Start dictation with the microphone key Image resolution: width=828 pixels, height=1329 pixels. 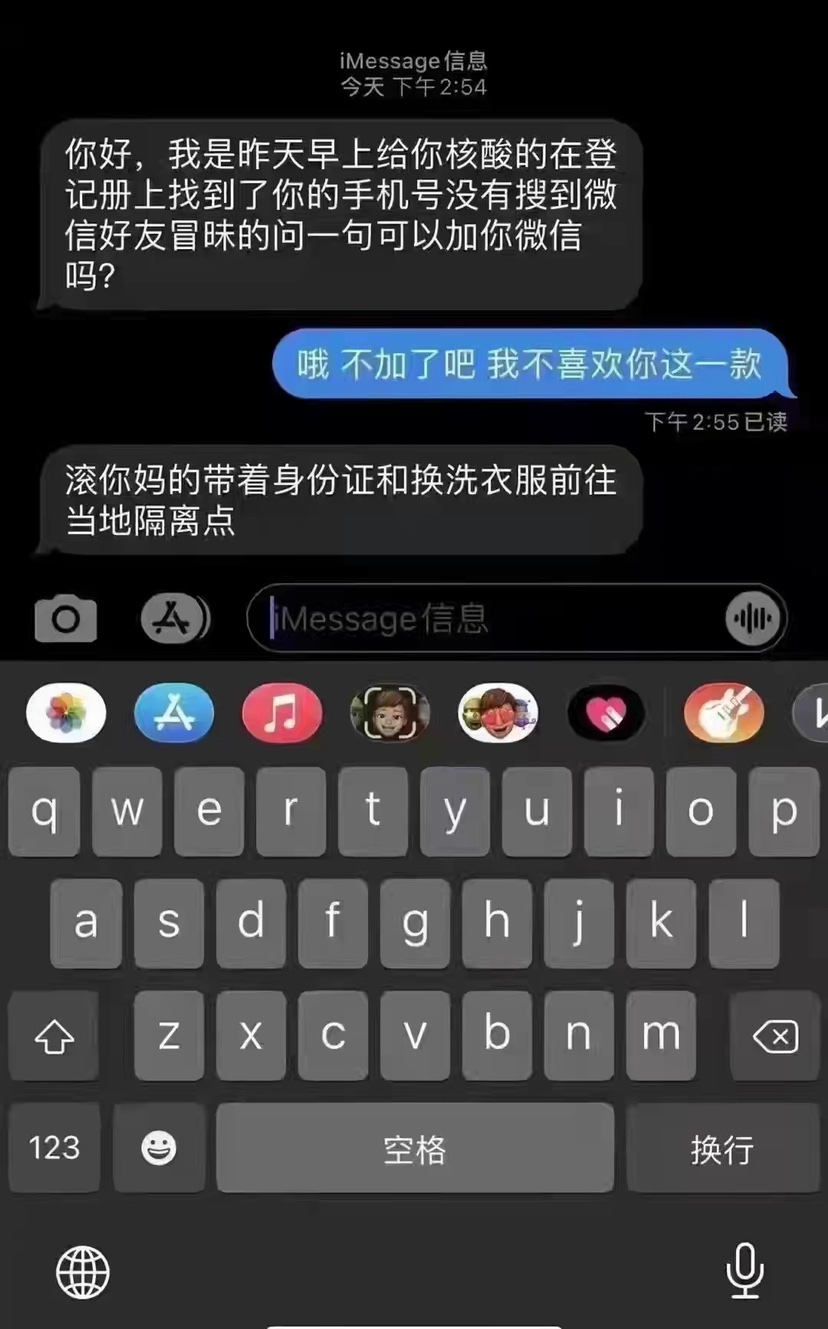click(x=744, y=1270)
